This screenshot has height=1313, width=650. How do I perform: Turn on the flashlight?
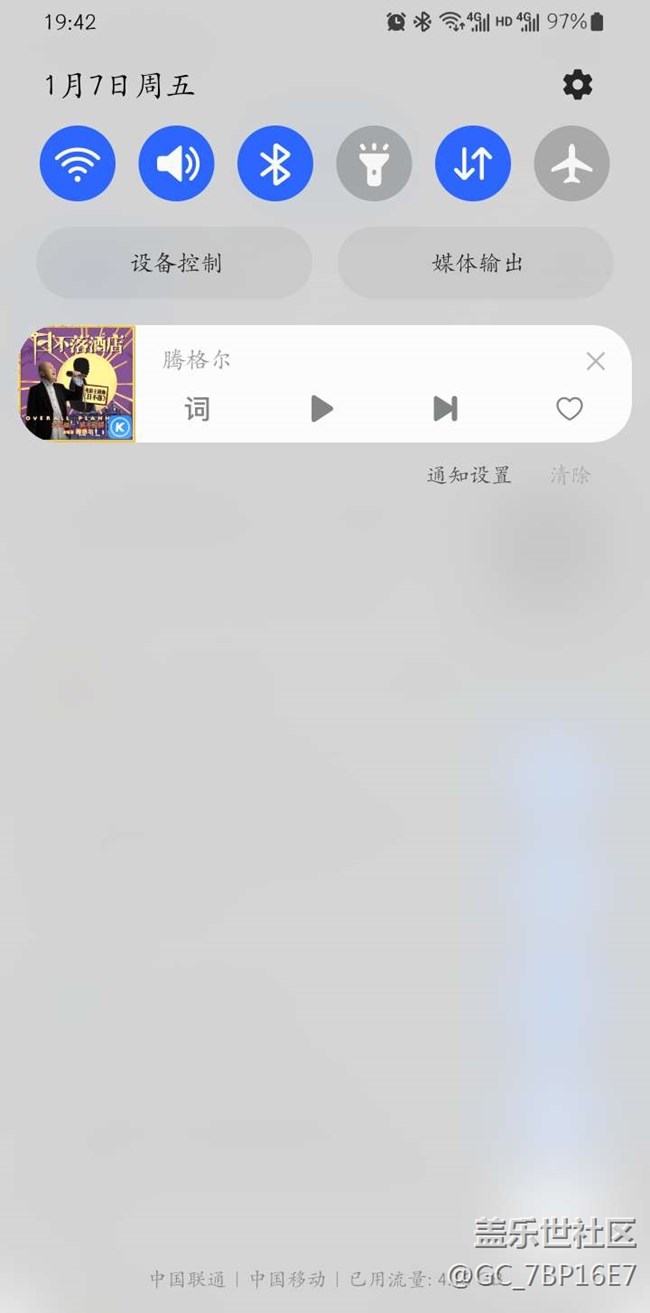tap(374, 164)
